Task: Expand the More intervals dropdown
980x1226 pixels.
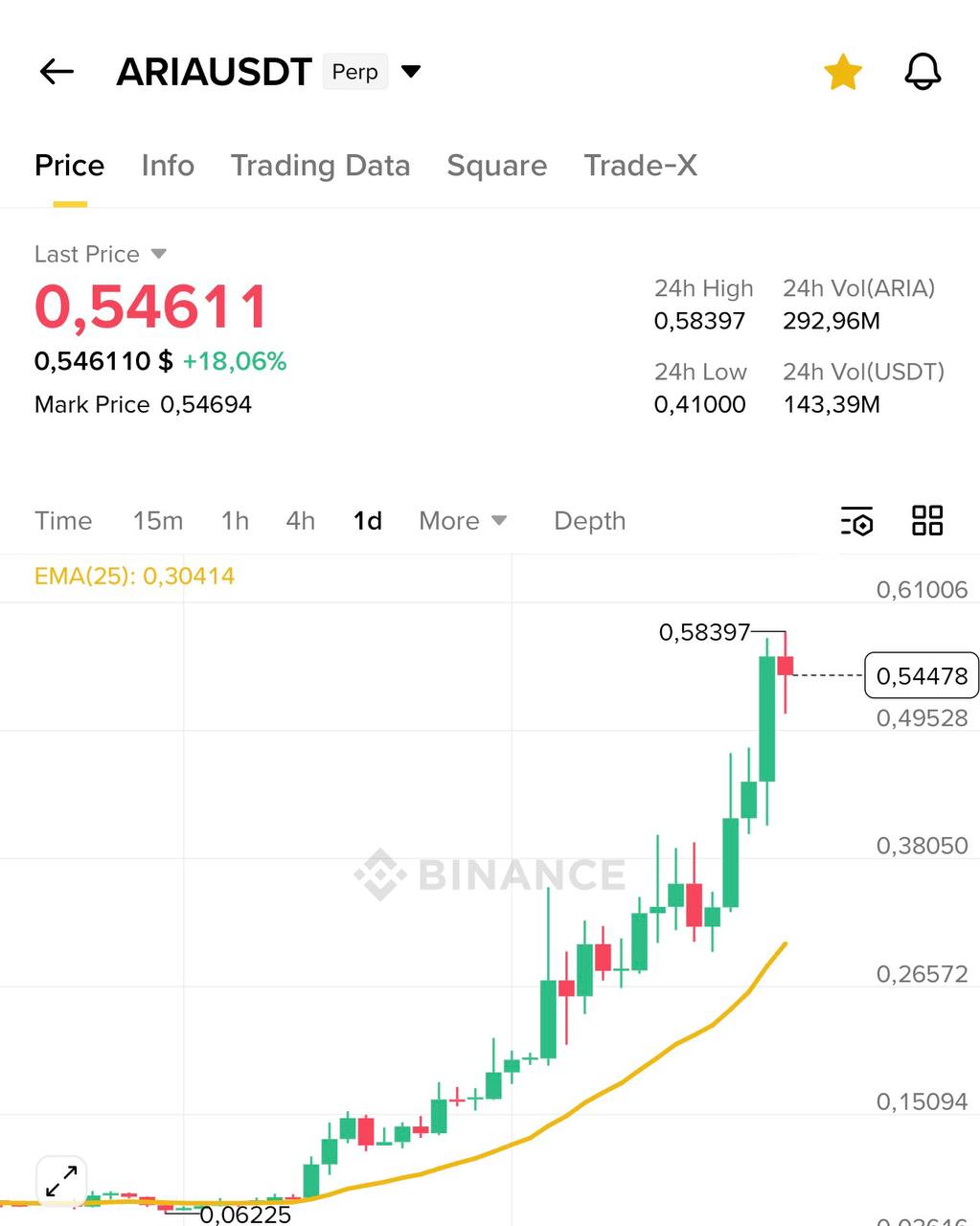Action: pos(462,521)
